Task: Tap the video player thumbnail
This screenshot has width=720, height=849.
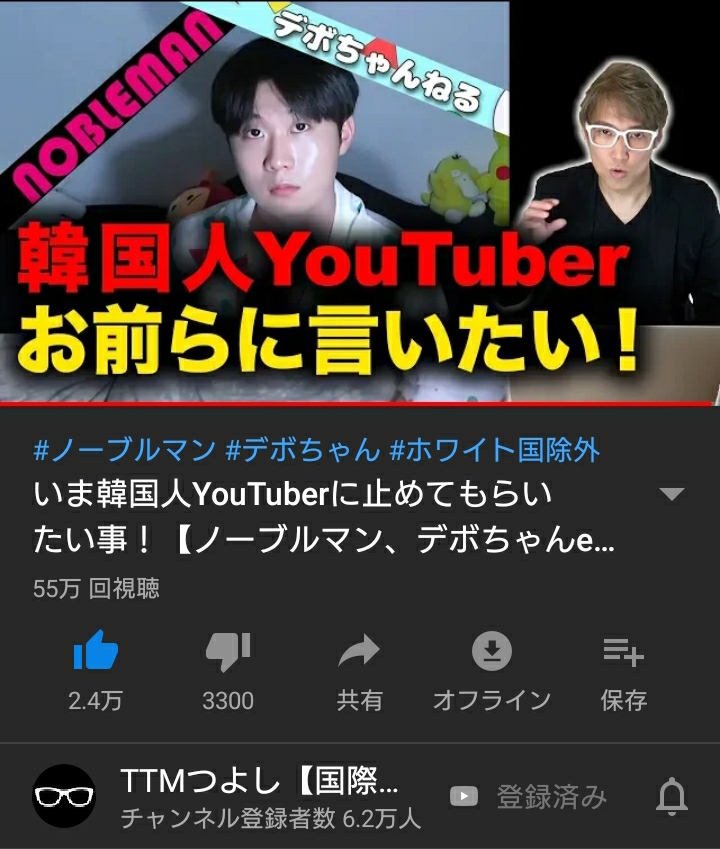Action: coord(360,200)
